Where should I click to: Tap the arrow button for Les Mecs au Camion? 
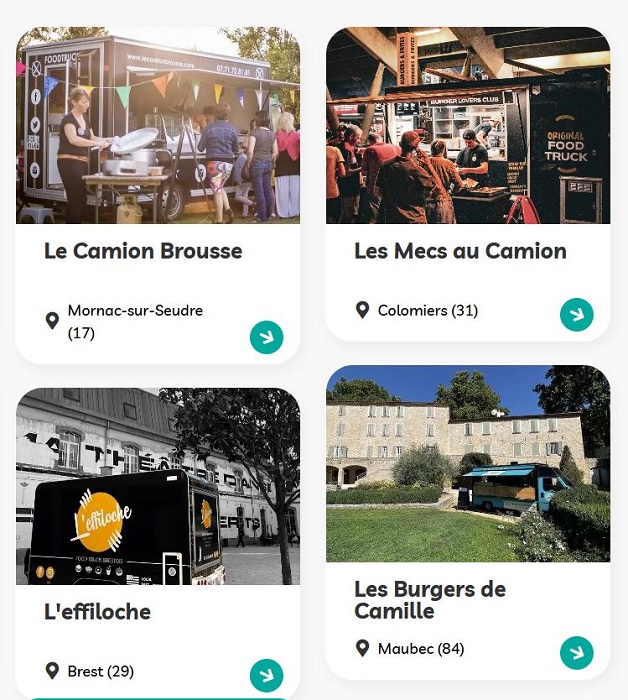coord(576,314)
